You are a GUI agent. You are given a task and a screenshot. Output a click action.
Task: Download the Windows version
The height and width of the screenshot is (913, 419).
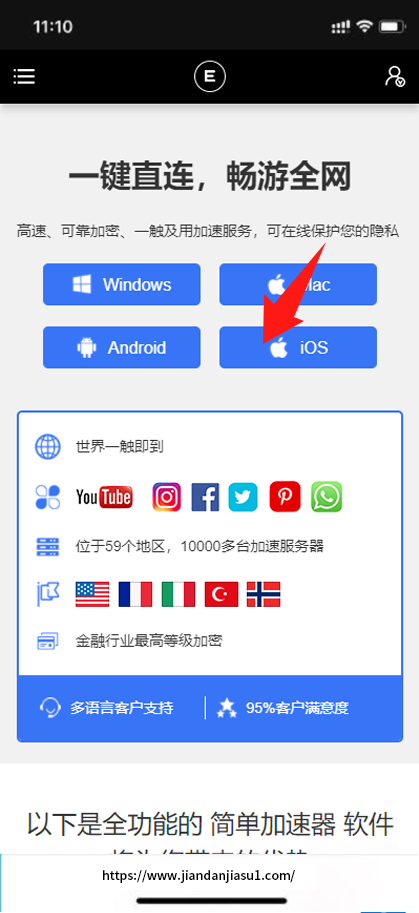tap(122, 284)
